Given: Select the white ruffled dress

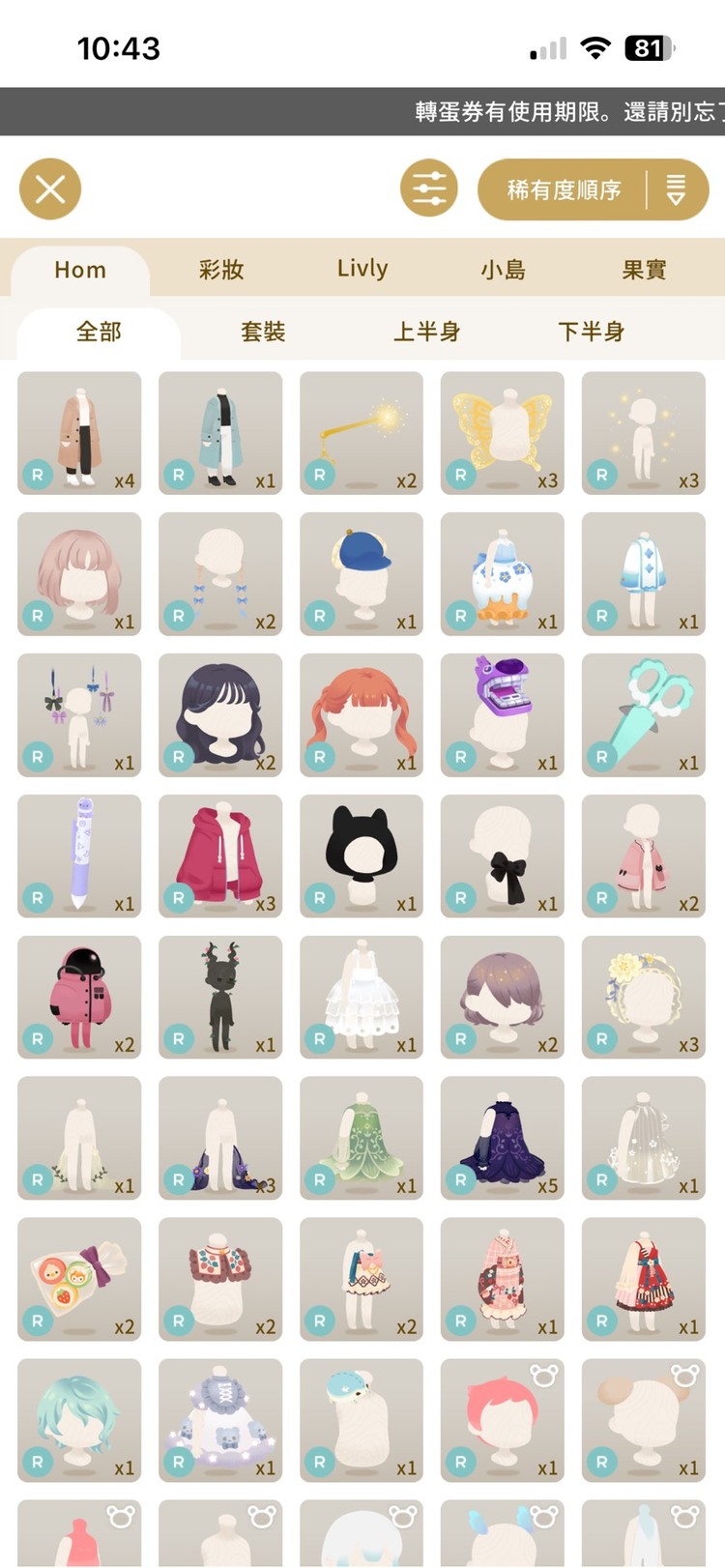Looking at the screenshot, I should tap(362, 998).
